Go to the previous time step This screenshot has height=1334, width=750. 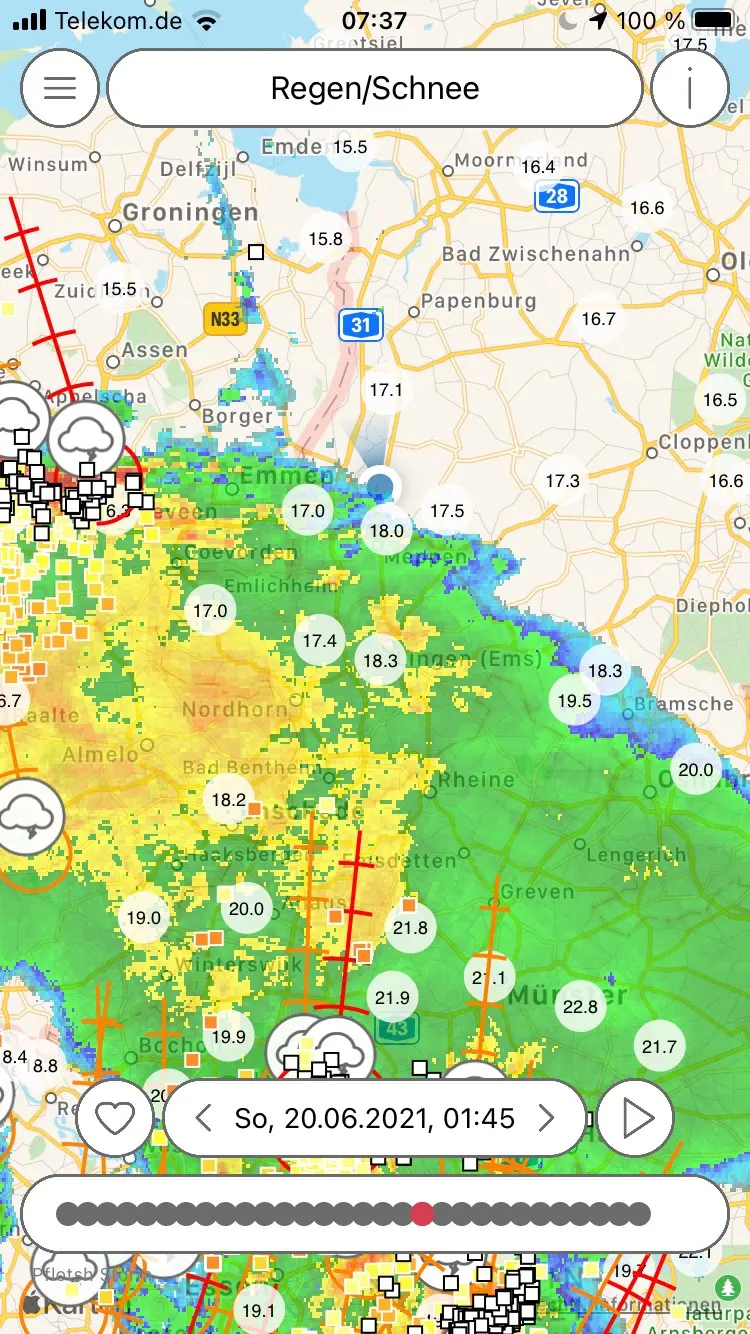[x=203, y=1118]
